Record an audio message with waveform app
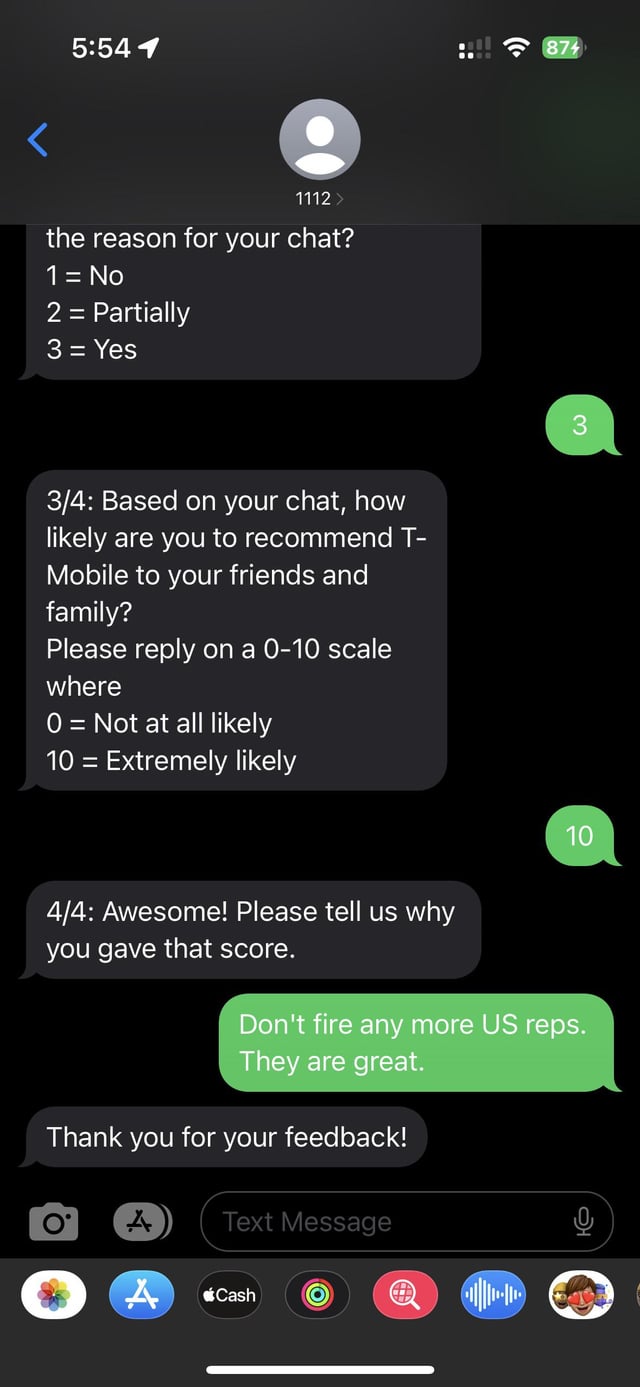This screenshot has height=1387, width=640. click(492, 1295)
